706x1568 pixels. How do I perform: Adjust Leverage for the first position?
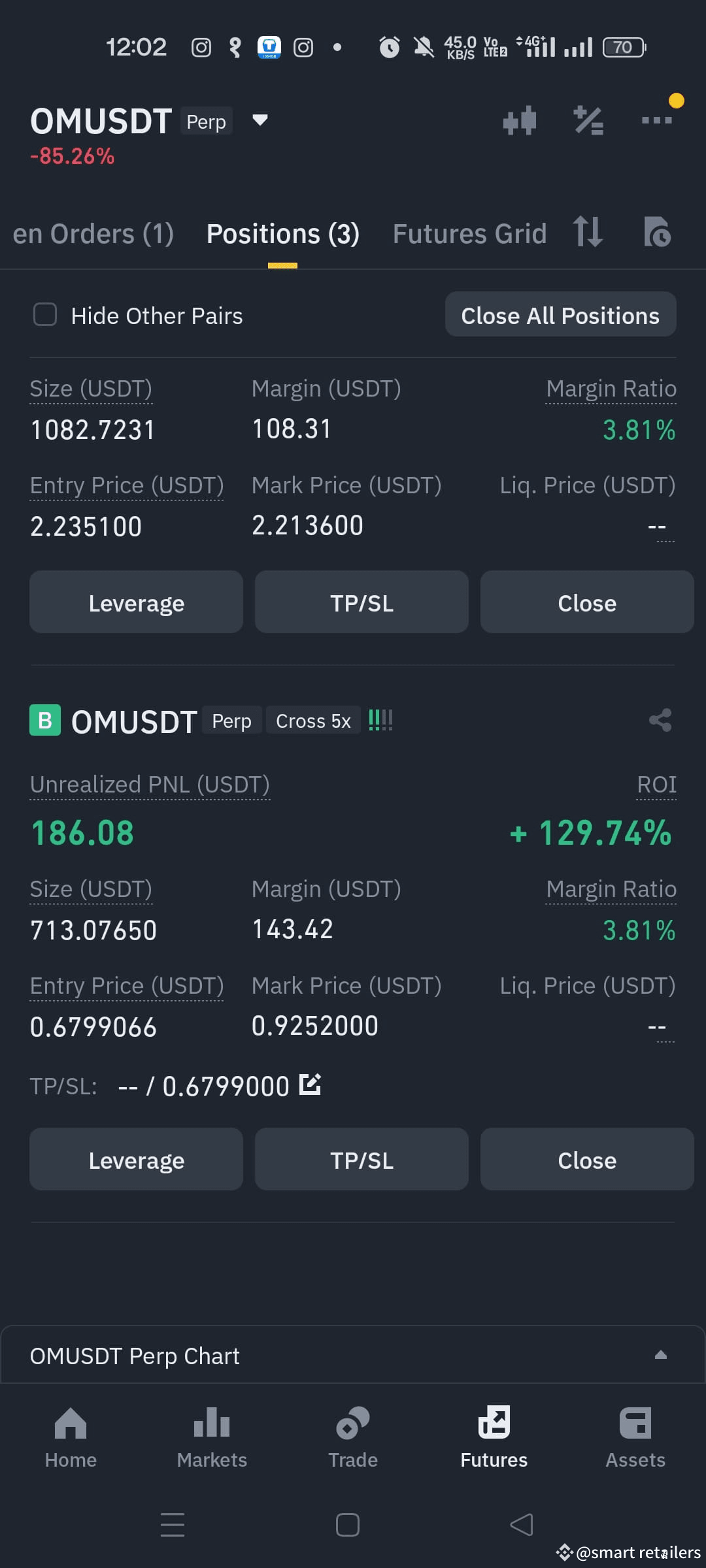pyautogui.click(x=136, y=602)
